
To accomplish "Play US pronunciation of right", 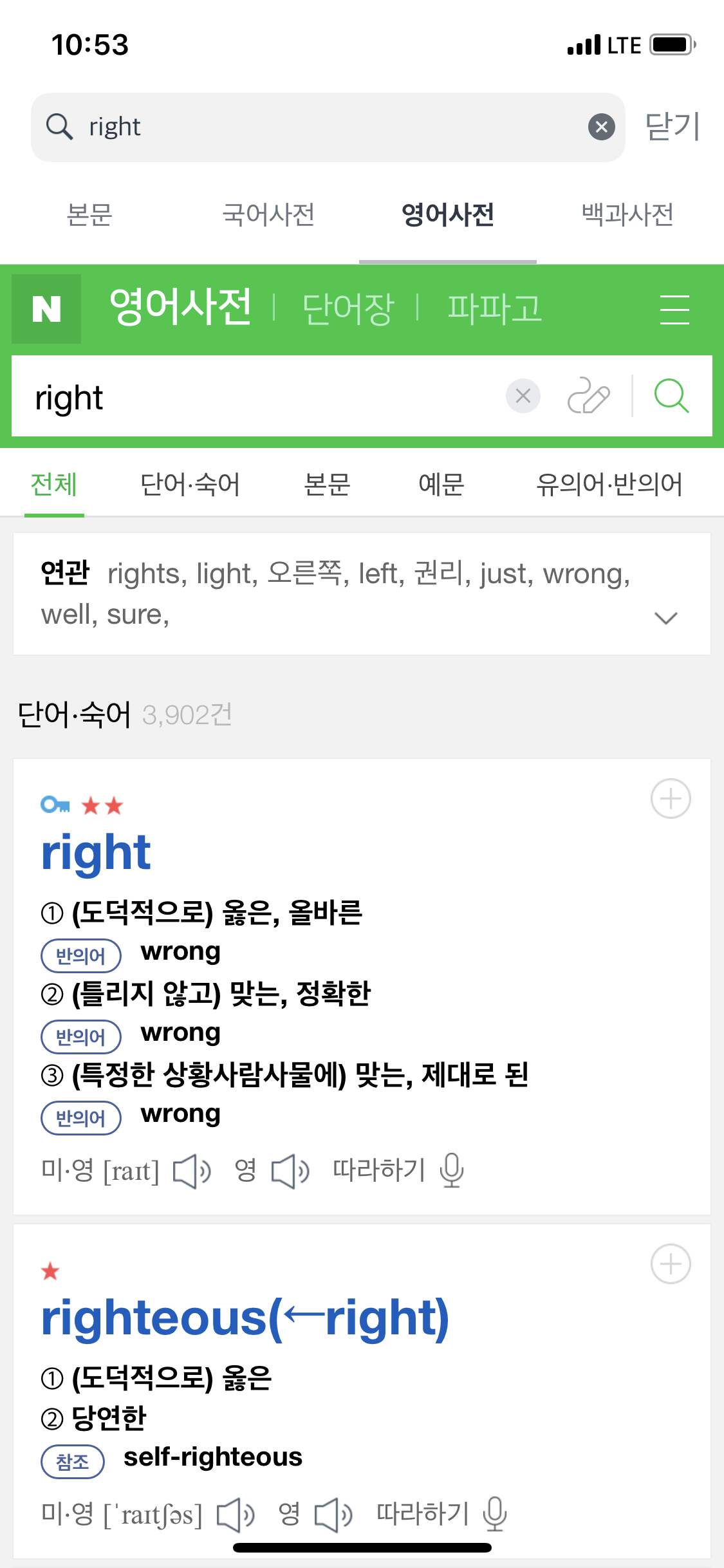I will (x=192, y=1171).
